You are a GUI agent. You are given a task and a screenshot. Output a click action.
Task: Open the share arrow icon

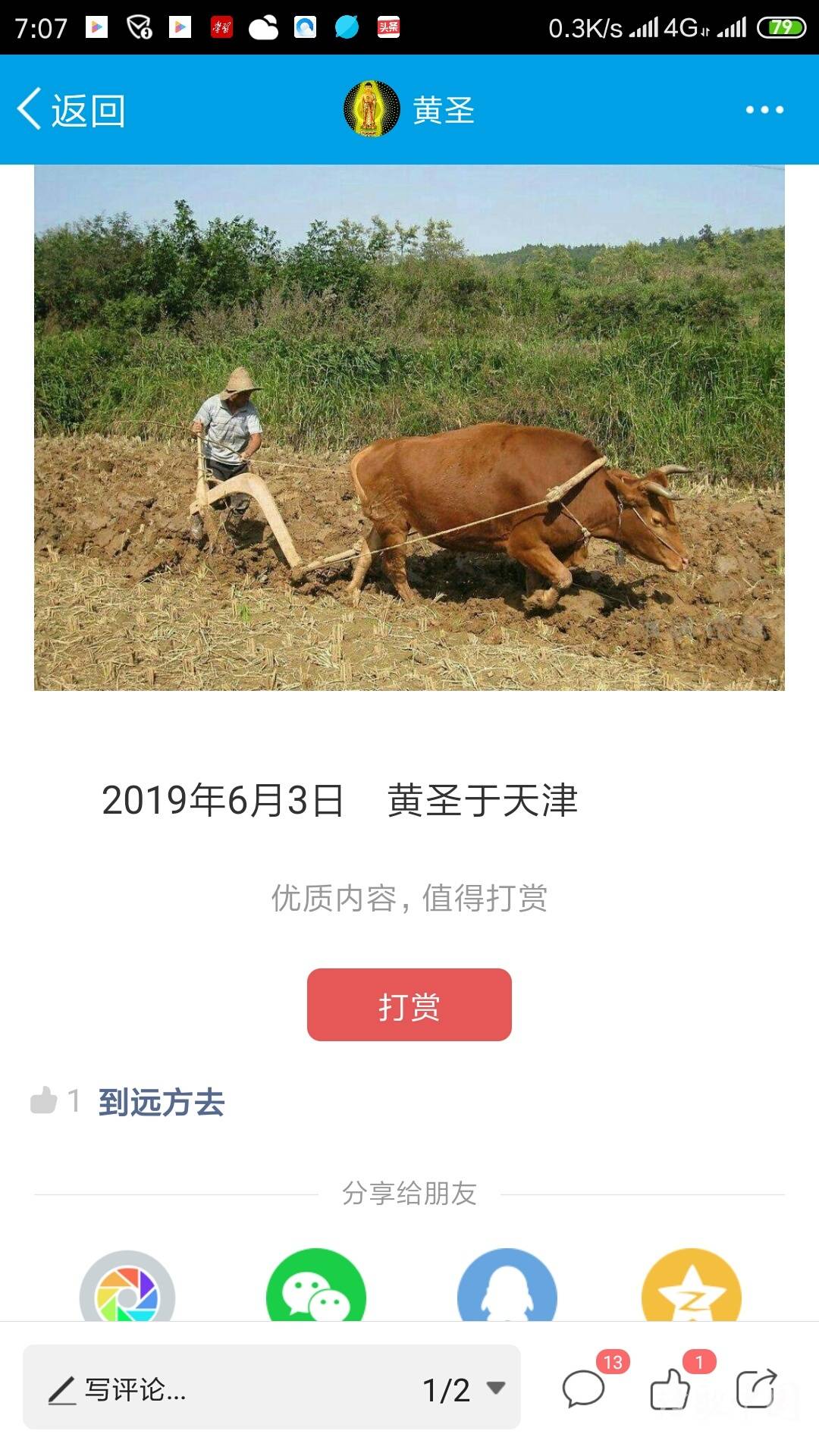tap(756, 1389)
